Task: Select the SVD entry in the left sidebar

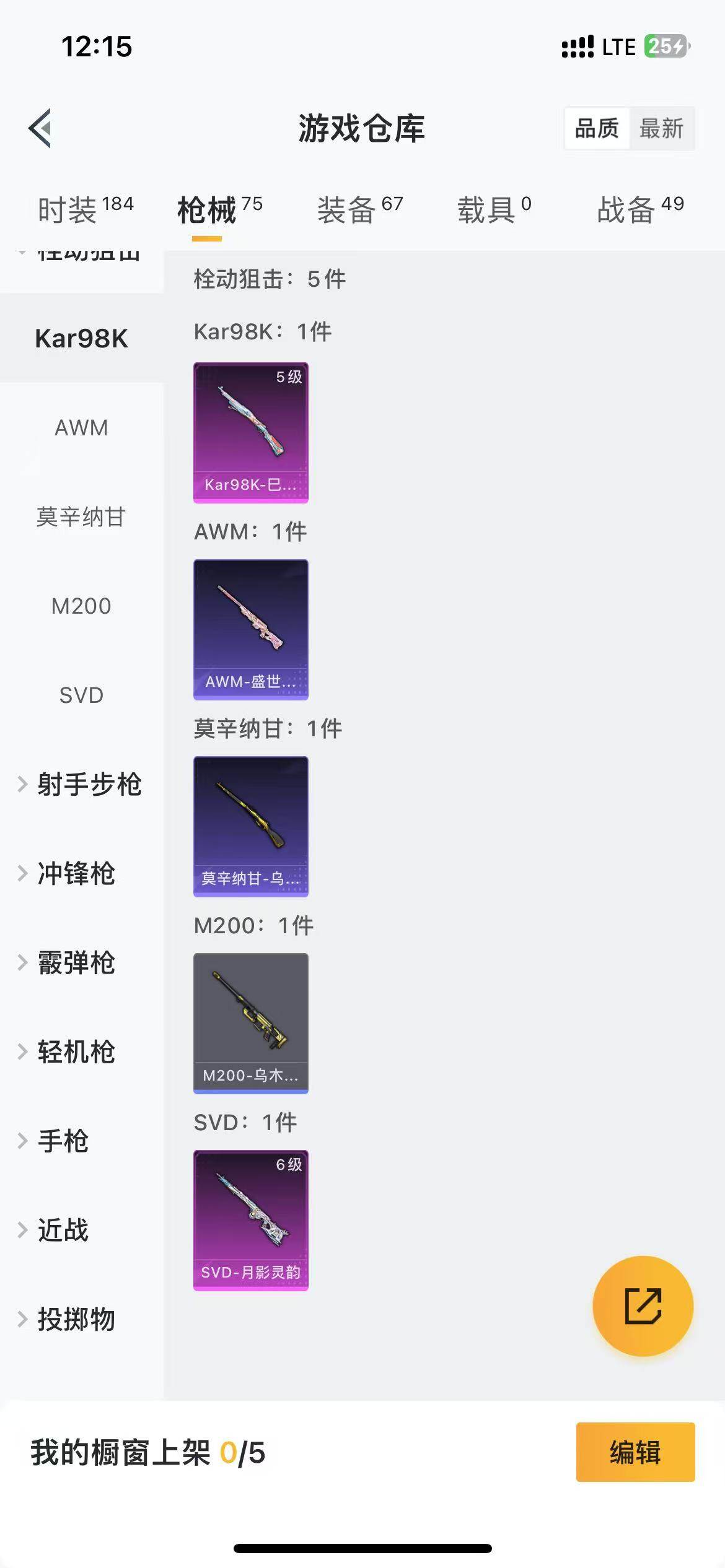Action: [81, 695]
